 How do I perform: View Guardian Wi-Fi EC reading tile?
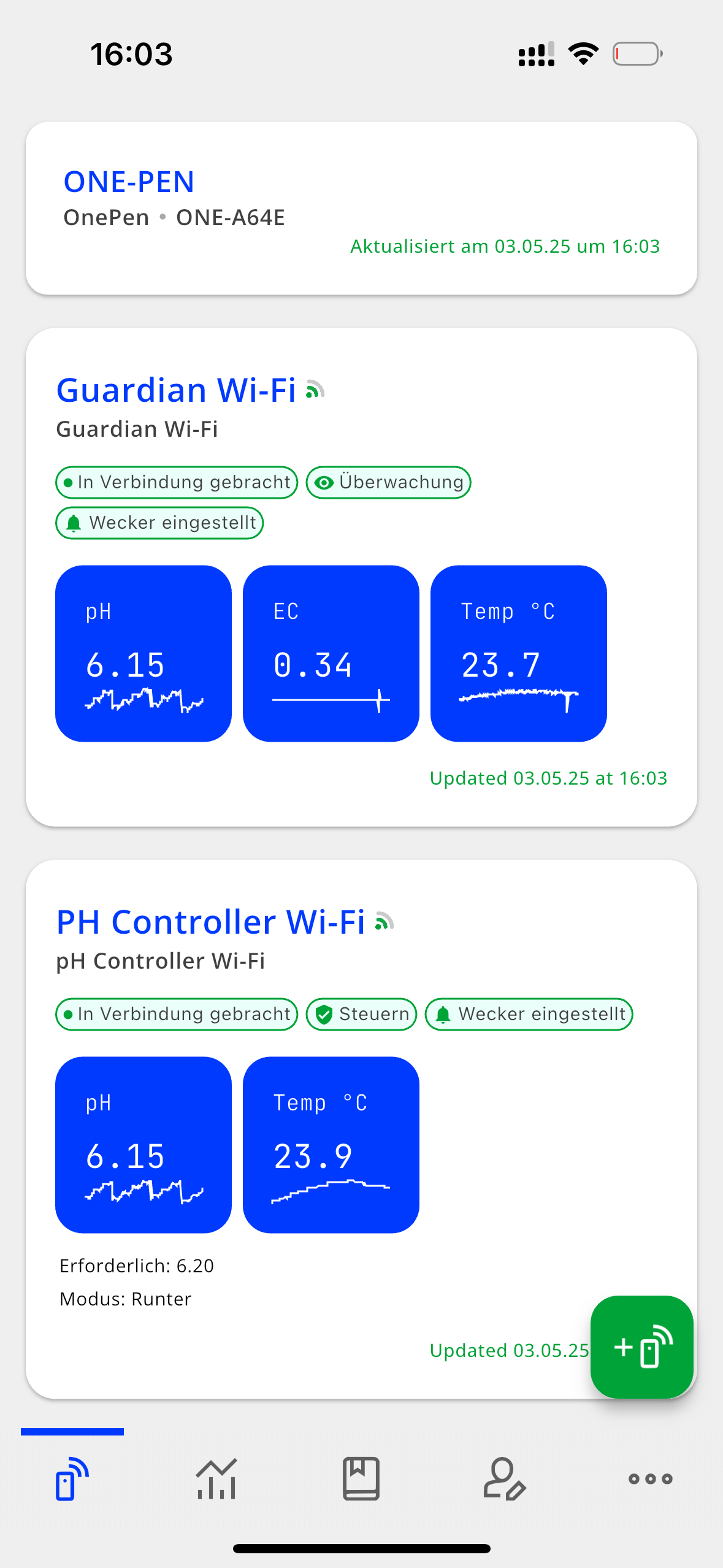[331, 653]
